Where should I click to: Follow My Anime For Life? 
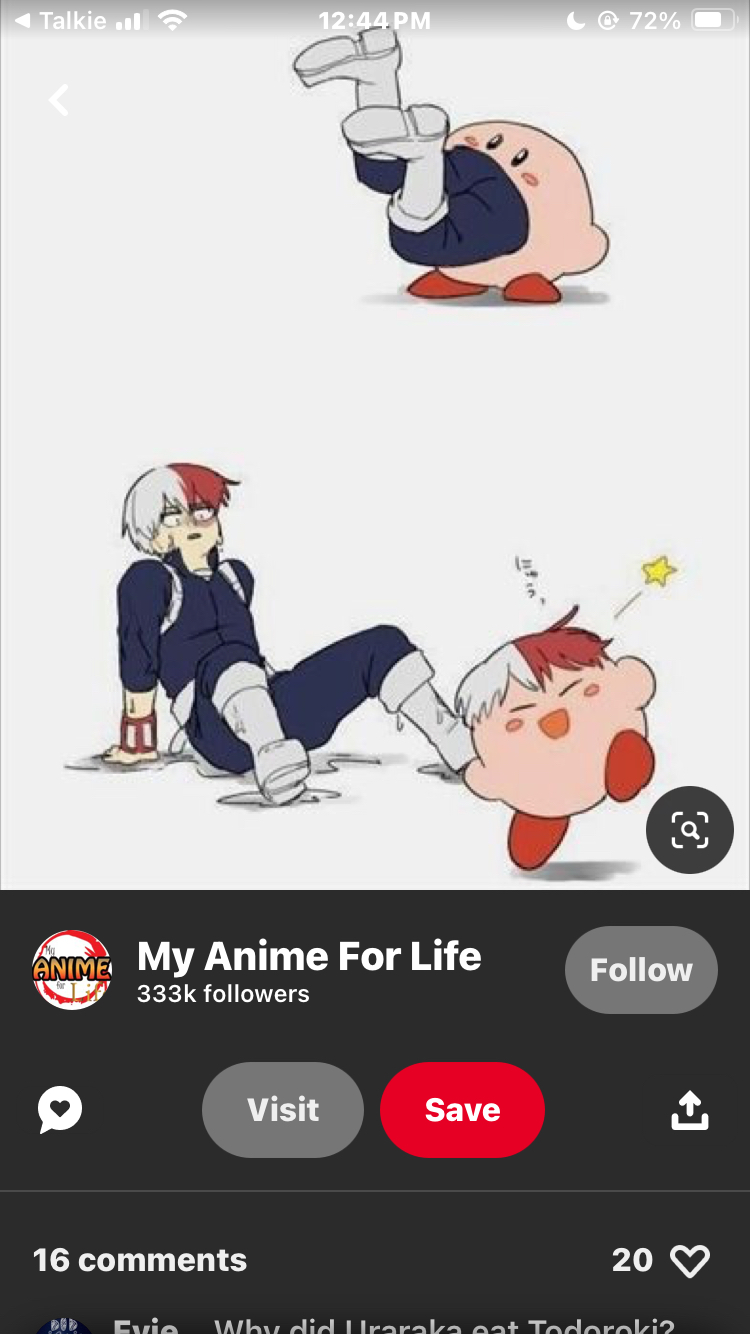(x=641, y=970)
